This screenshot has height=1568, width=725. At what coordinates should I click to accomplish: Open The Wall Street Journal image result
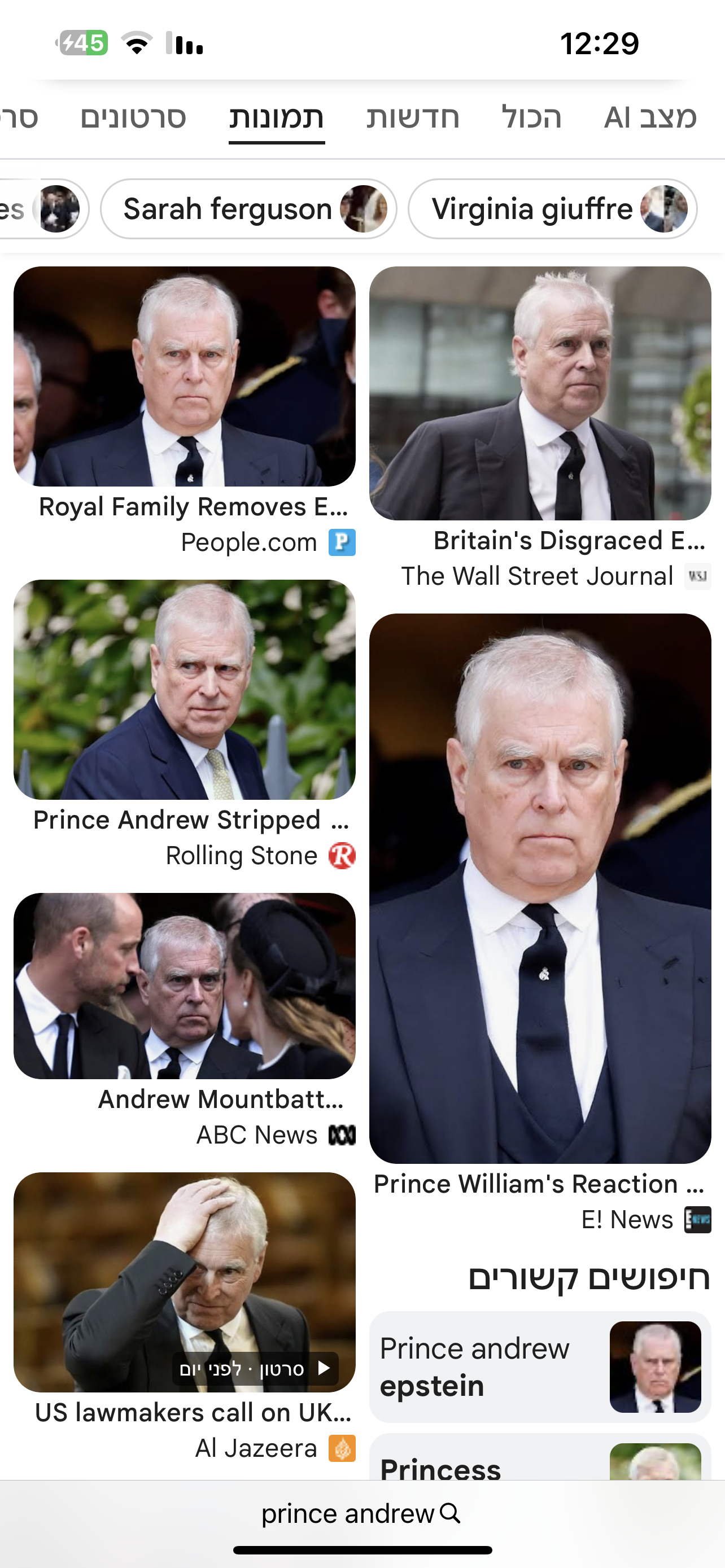pyautogui.click(x=540, y=393)
